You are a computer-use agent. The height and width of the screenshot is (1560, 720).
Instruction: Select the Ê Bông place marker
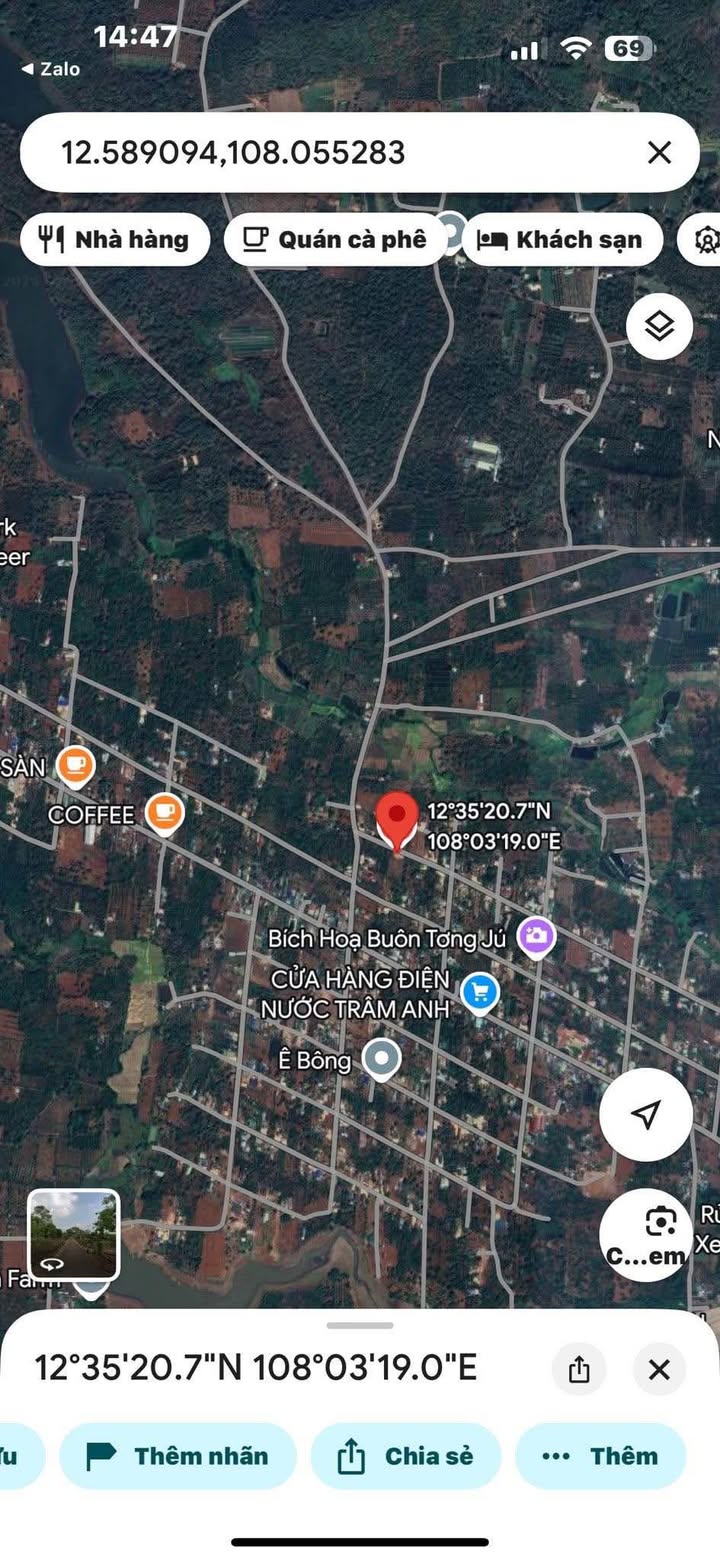click(381, 1059)
